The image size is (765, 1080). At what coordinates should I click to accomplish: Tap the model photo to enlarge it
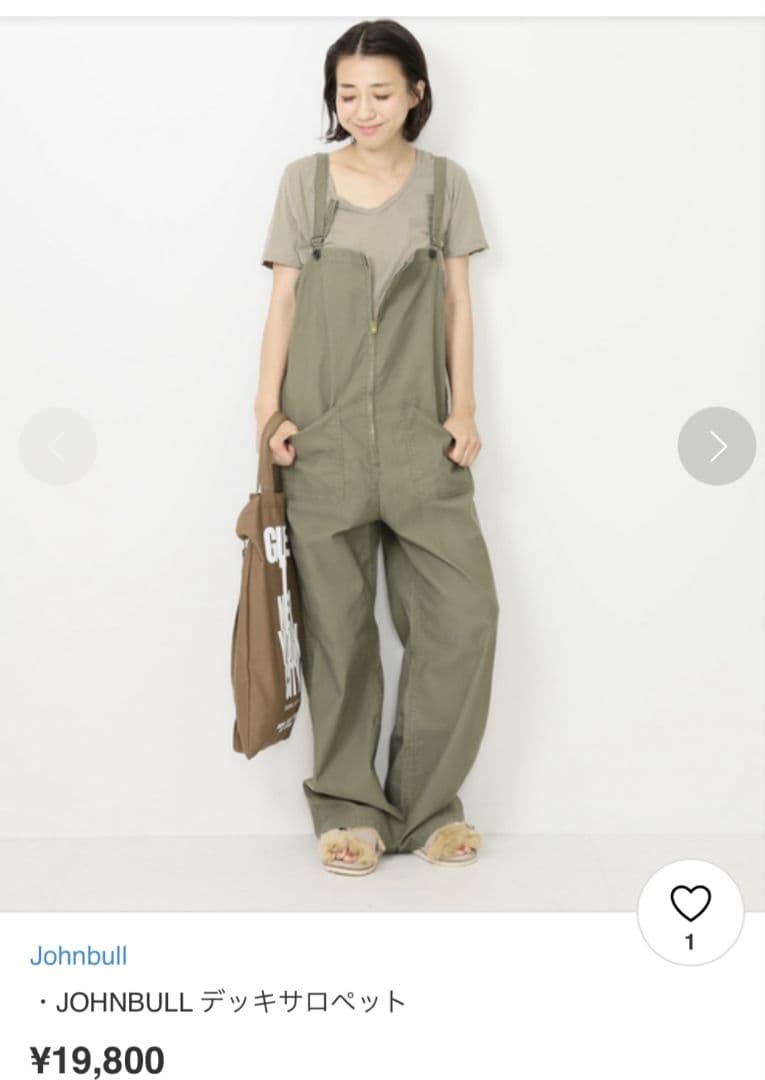(380, 450)
